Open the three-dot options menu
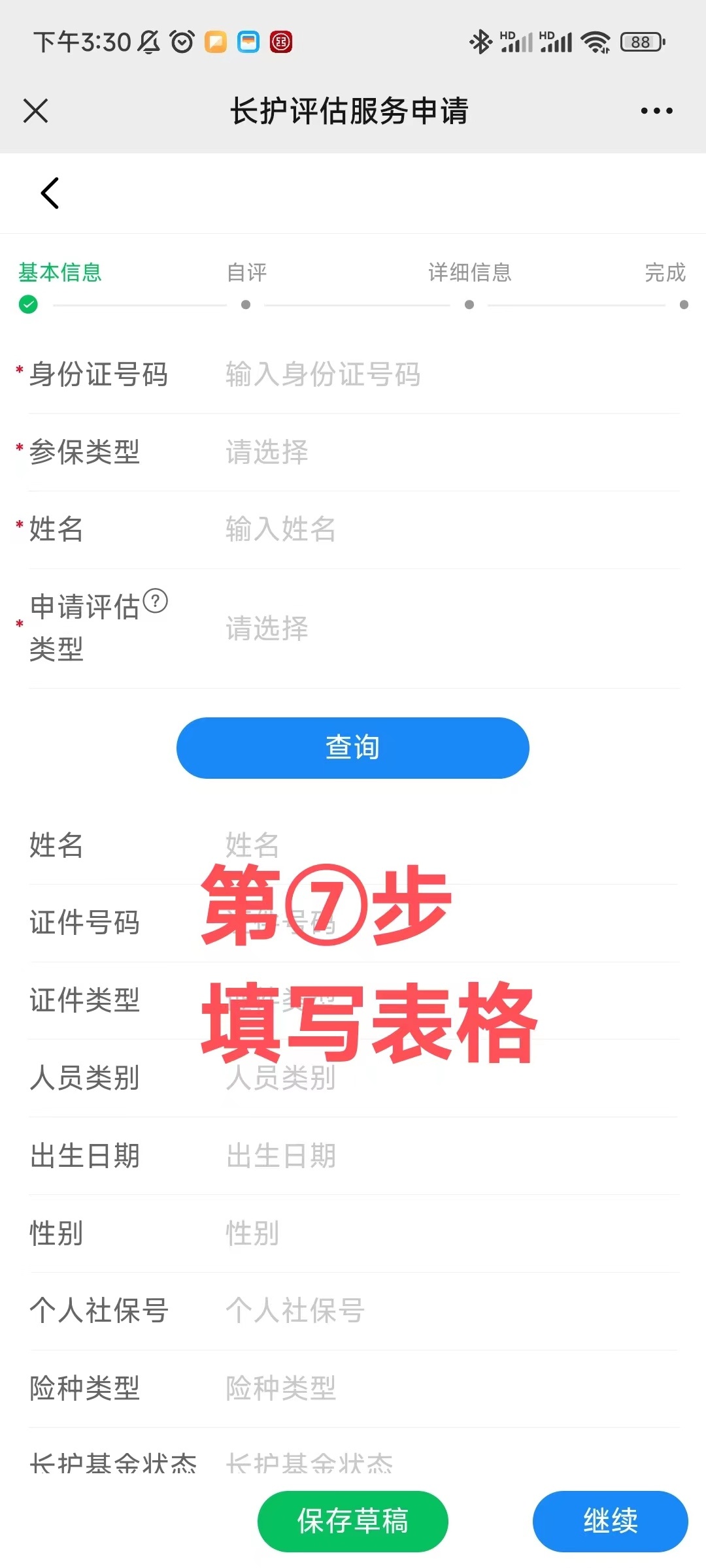The width and height of the screenshot is (706, 1568). click(657, 110)
